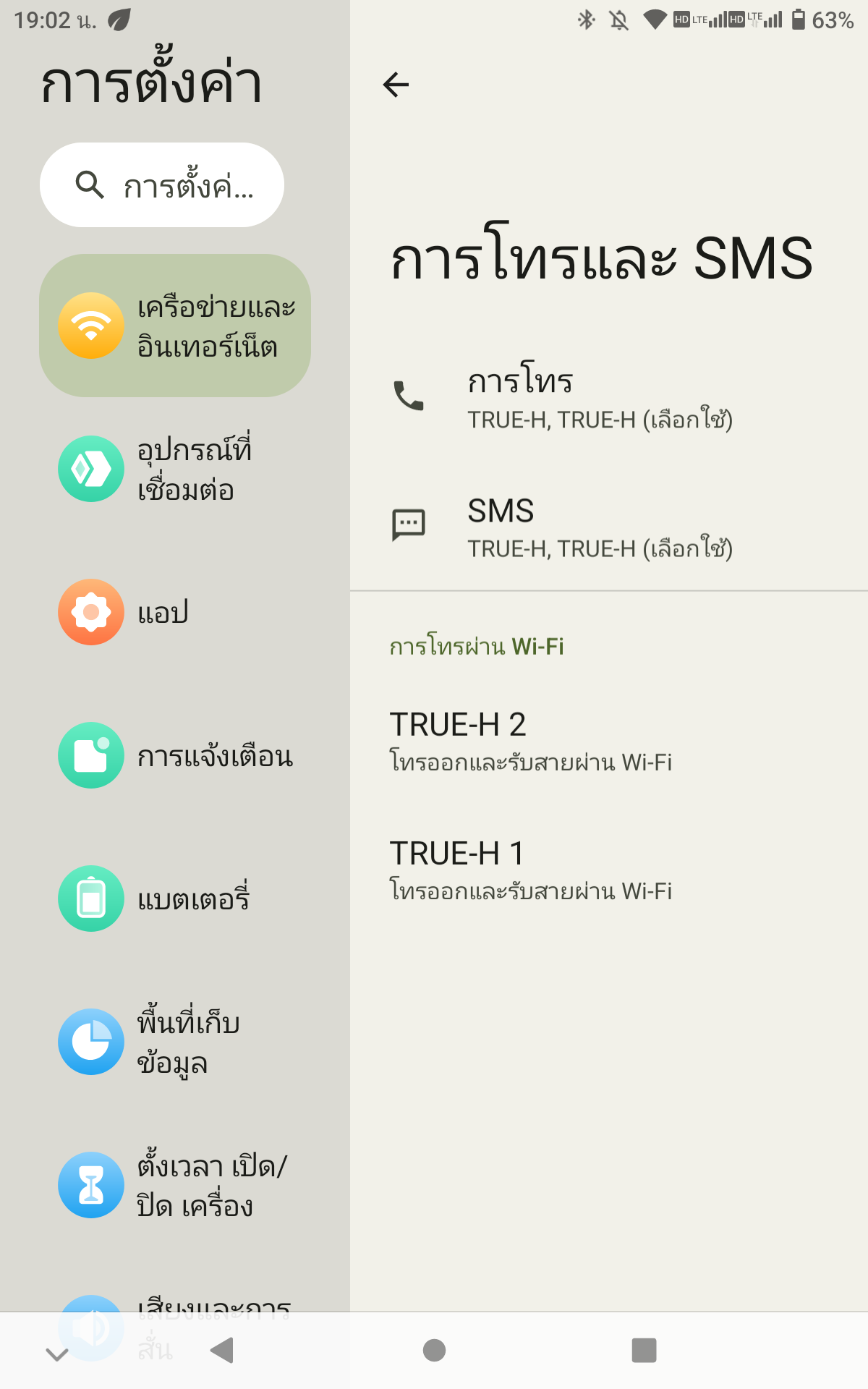
Task: Open แอป settings
Action: [175, 612]
